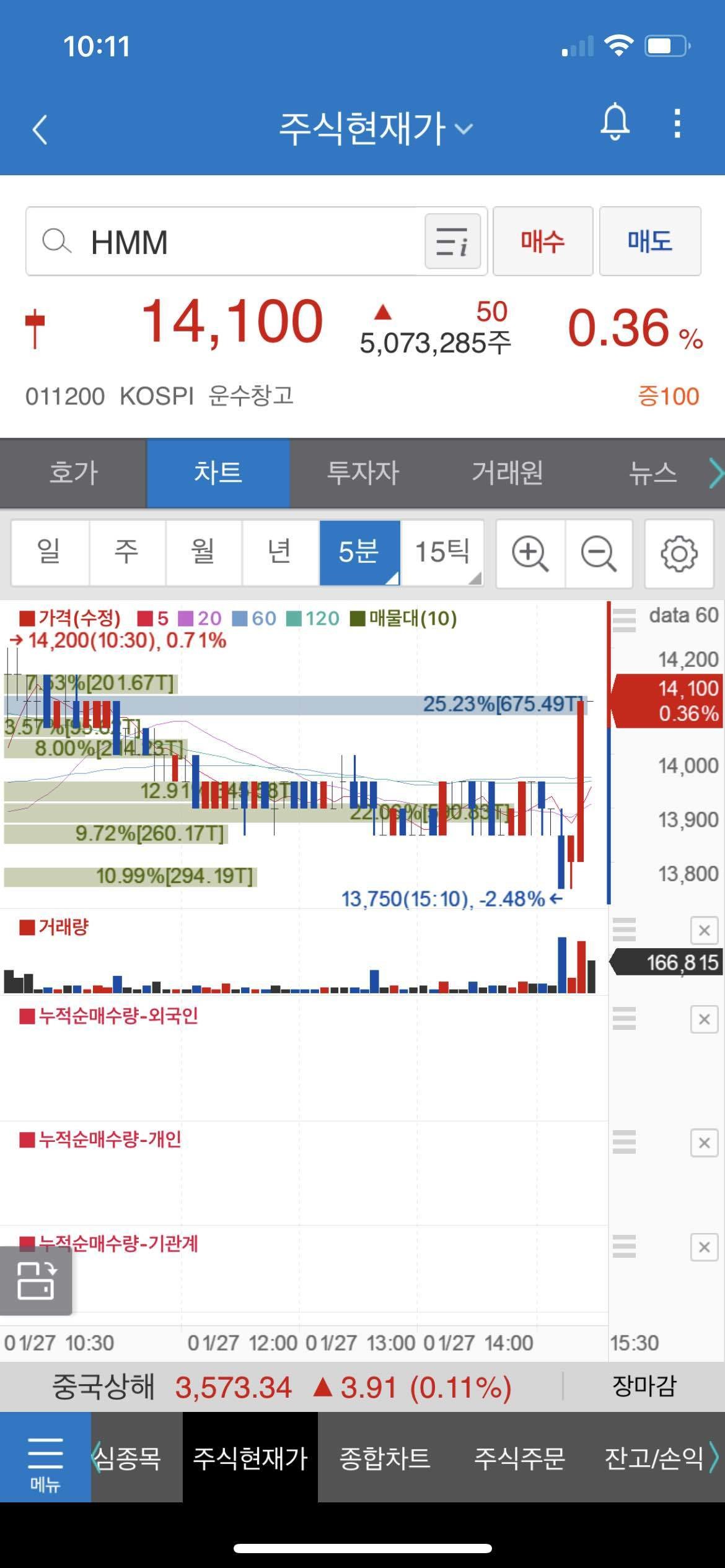Open the 호가 tab
This screenshot has height=1568, width=725.
point(72,474)
